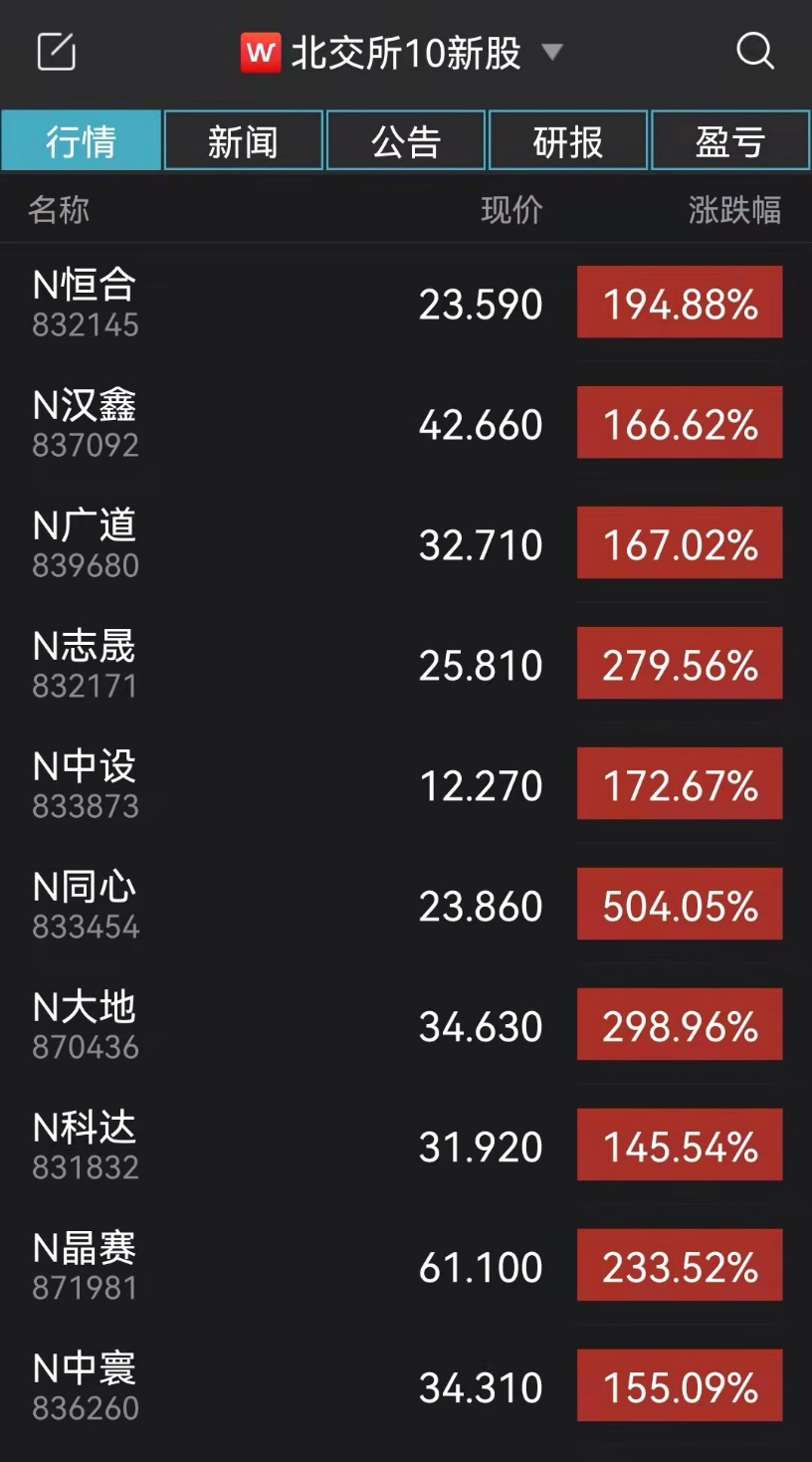The width and height of the screenshot is (812, 1462).
Task: Open stock N同心 833454
Action: (x=406, y=905)
